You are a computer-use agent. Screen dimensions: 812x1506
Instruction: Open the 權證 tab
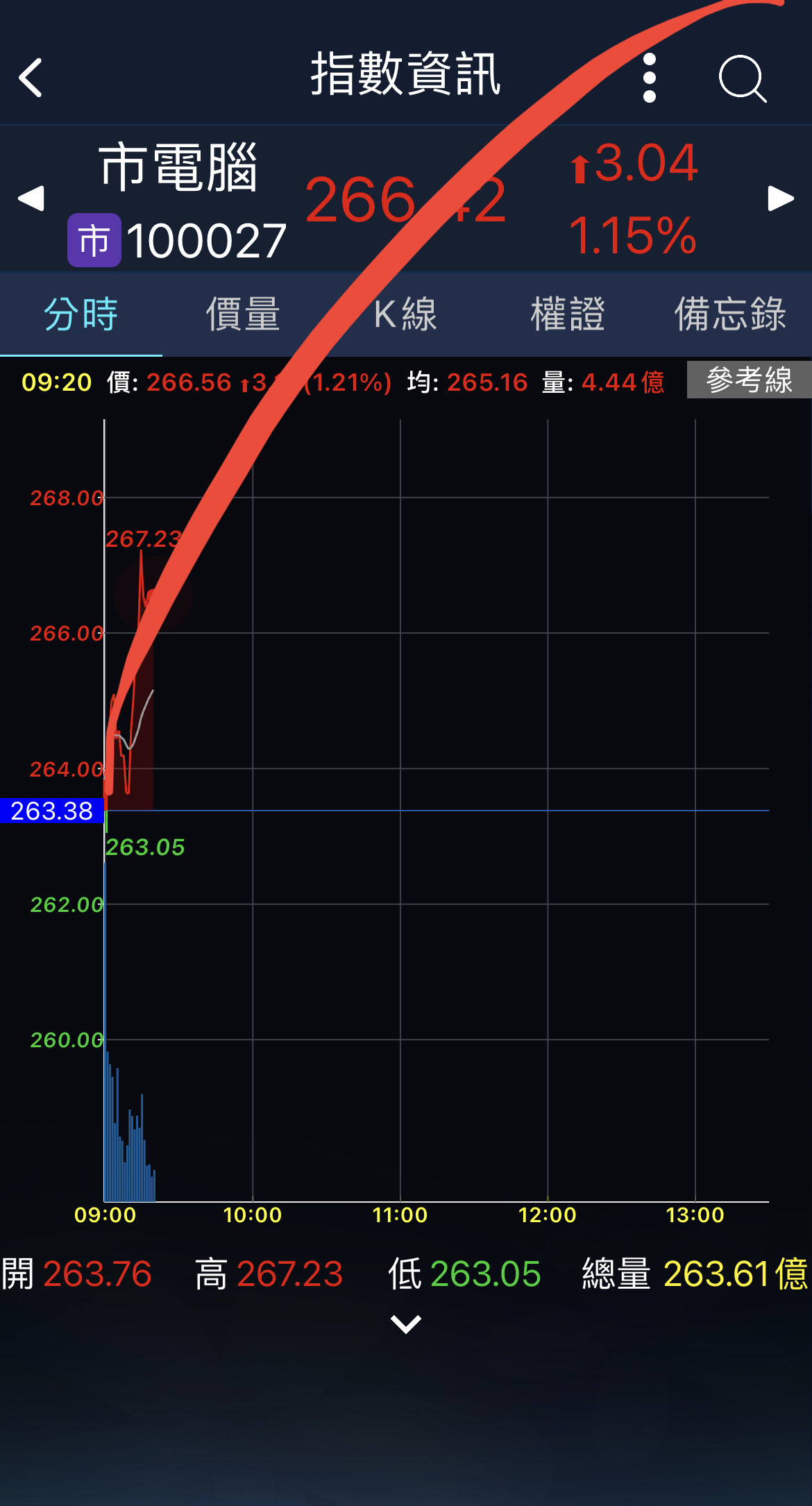pyautogui.click(x=568, y=314)
